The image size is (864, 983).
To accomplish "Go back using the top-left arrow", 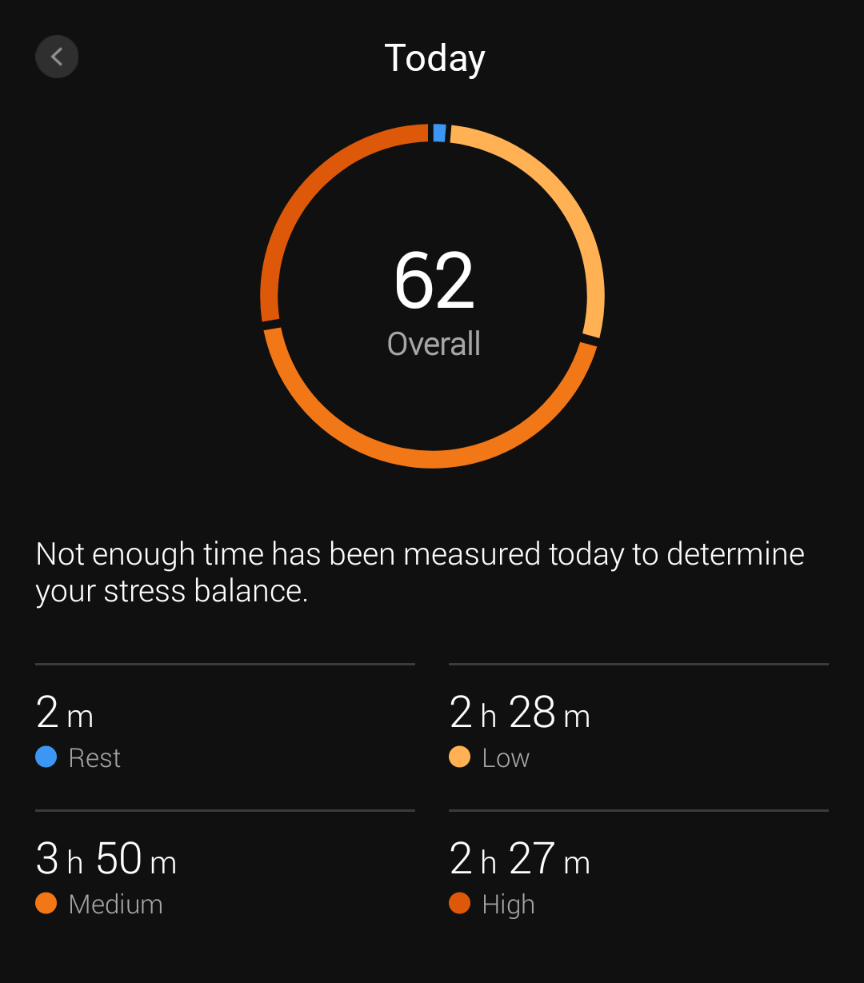I will [57, 57].
